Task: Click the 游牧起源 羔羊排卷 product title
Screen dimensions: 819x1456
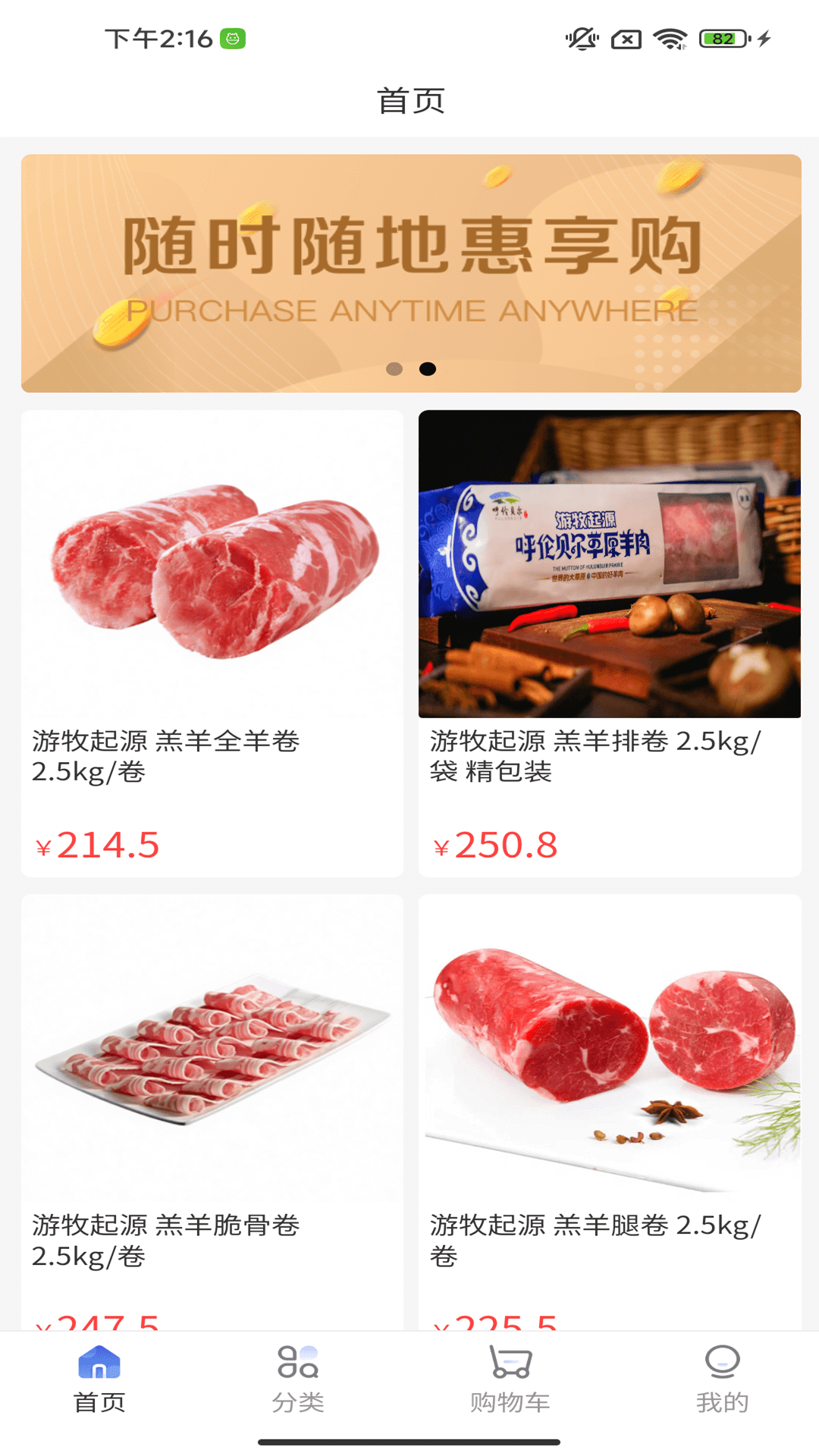Action: tap(599, 758)
